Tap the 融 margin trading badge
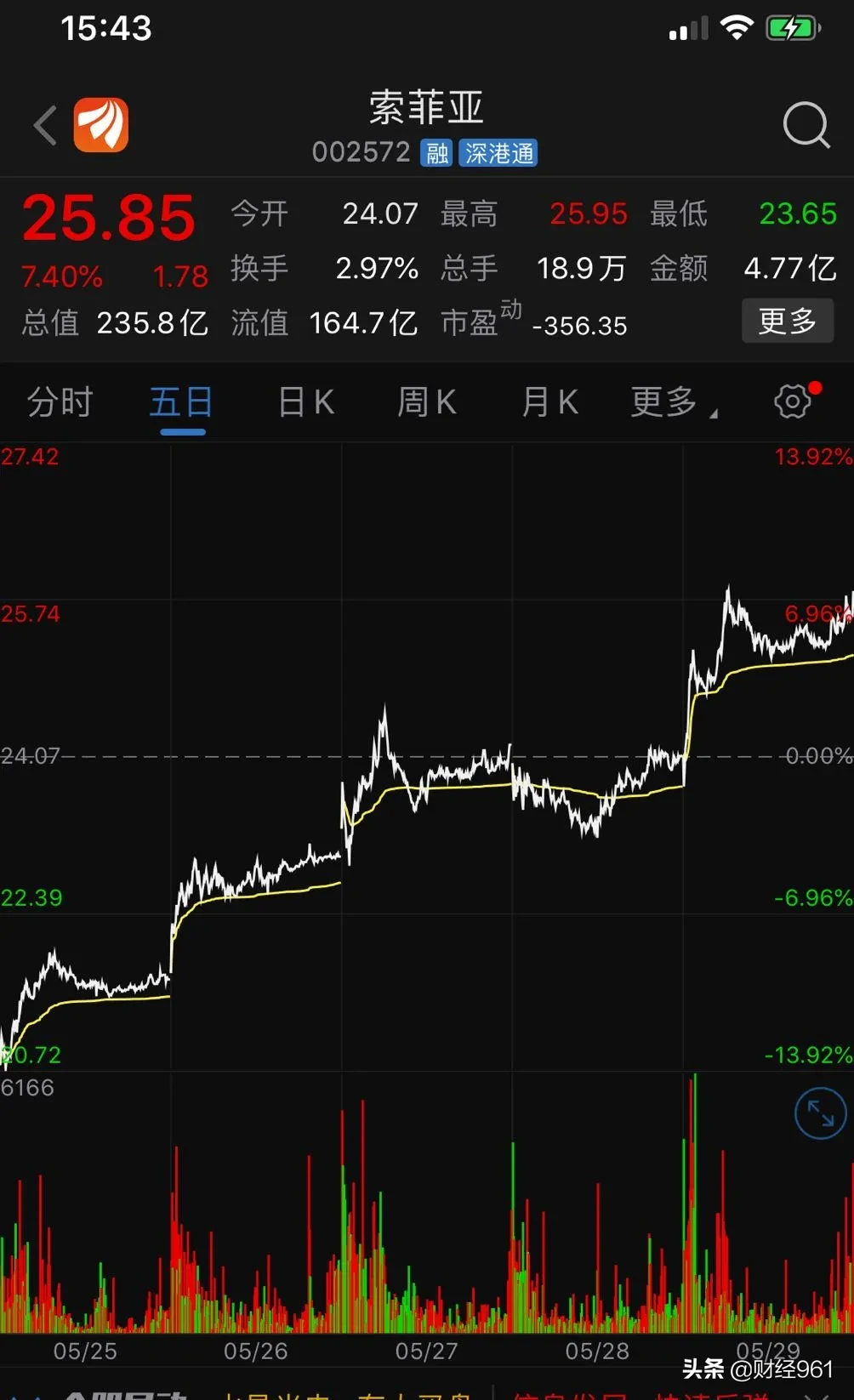Screen dimensions: 854x1400 (x=436, y=153)
